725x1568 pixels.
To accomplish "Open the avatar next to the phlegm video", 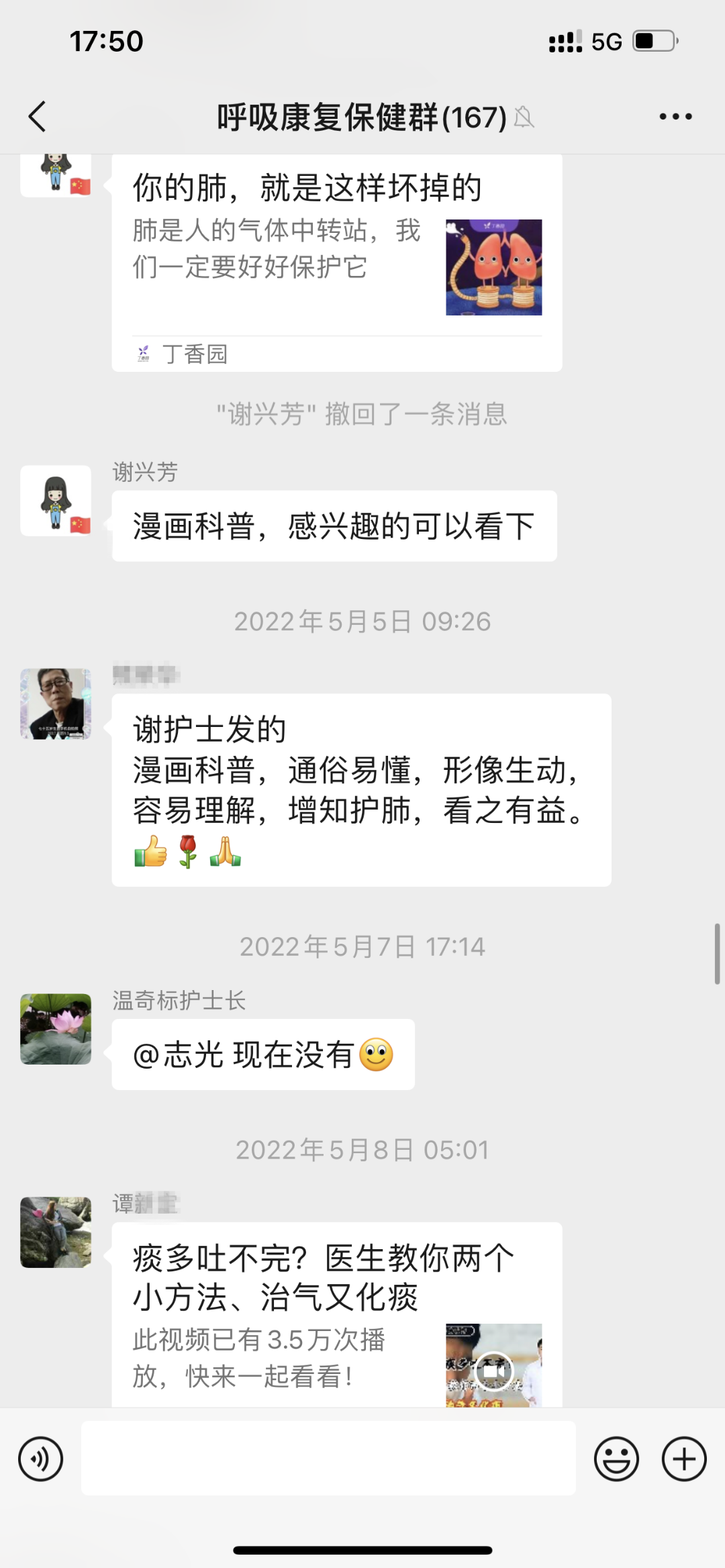I will click(x=56, y=1232).
